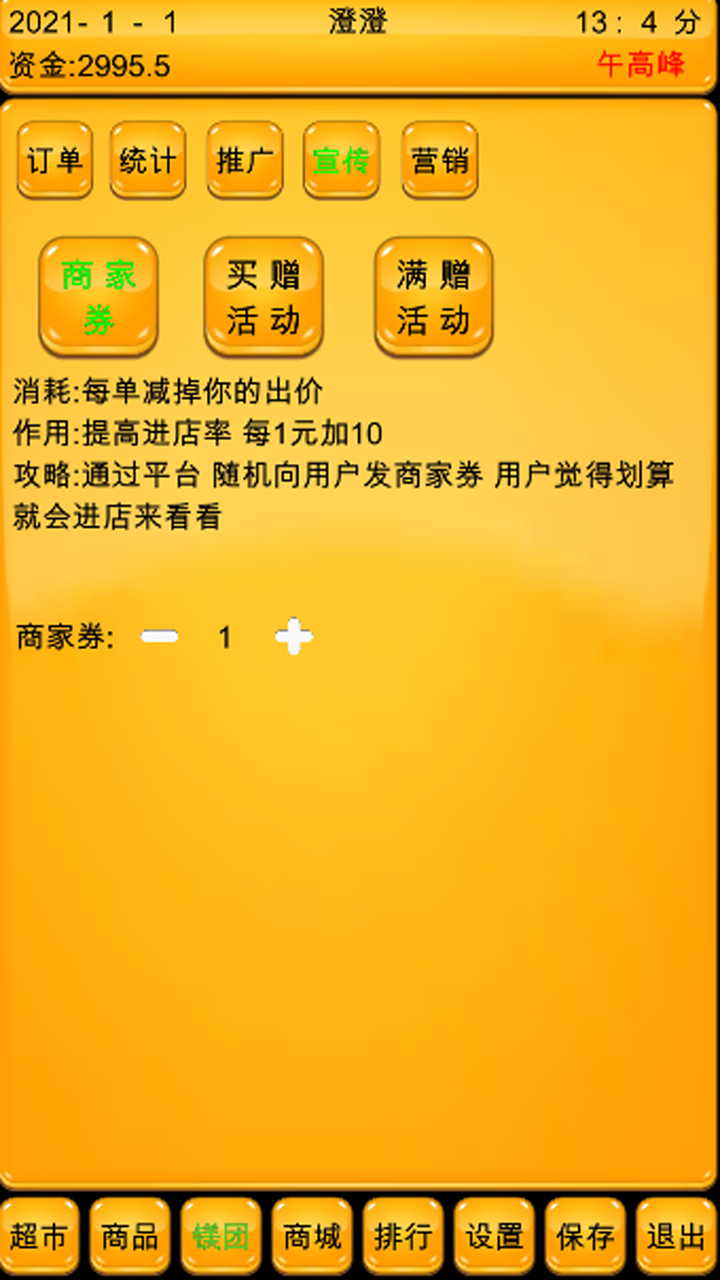
Task: Open the 商品 goods screen
Action: pos(130,1236)
